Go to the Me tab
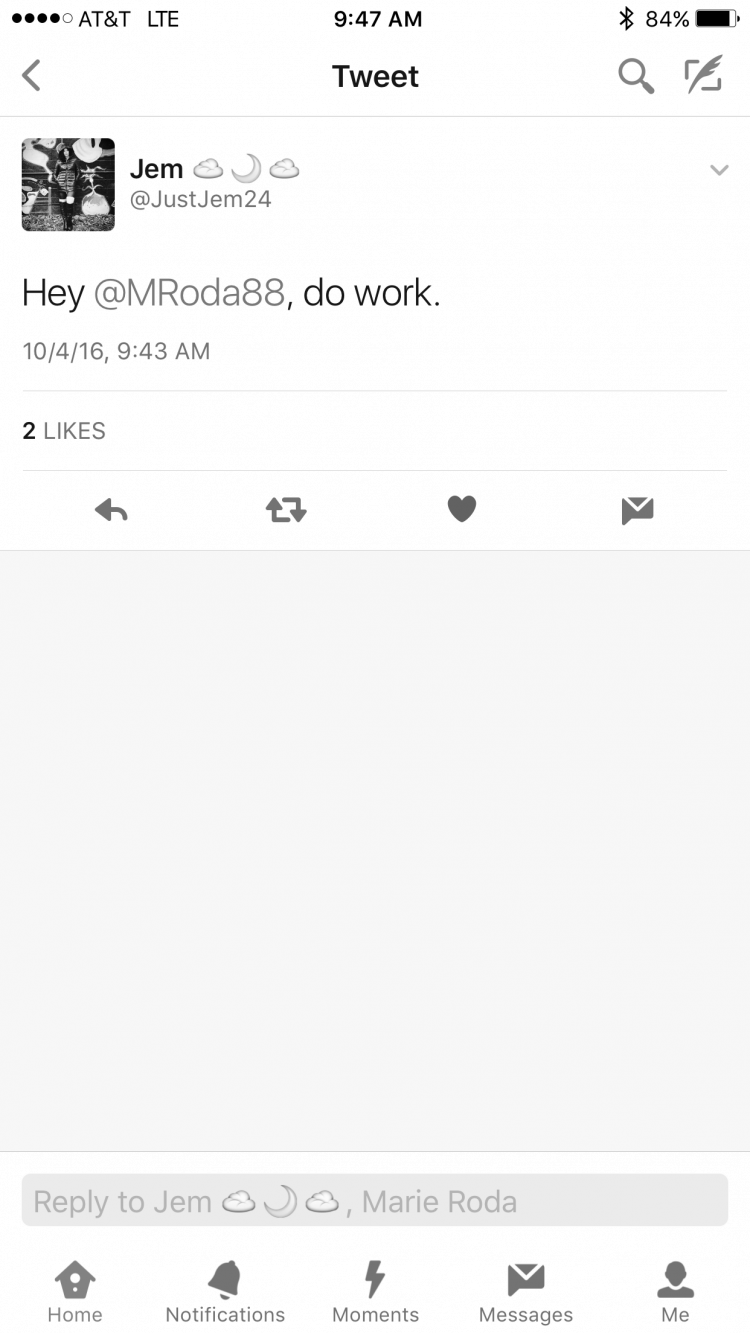The height and width of the screenshot is (1333, 750). [x=675, y=1292]
